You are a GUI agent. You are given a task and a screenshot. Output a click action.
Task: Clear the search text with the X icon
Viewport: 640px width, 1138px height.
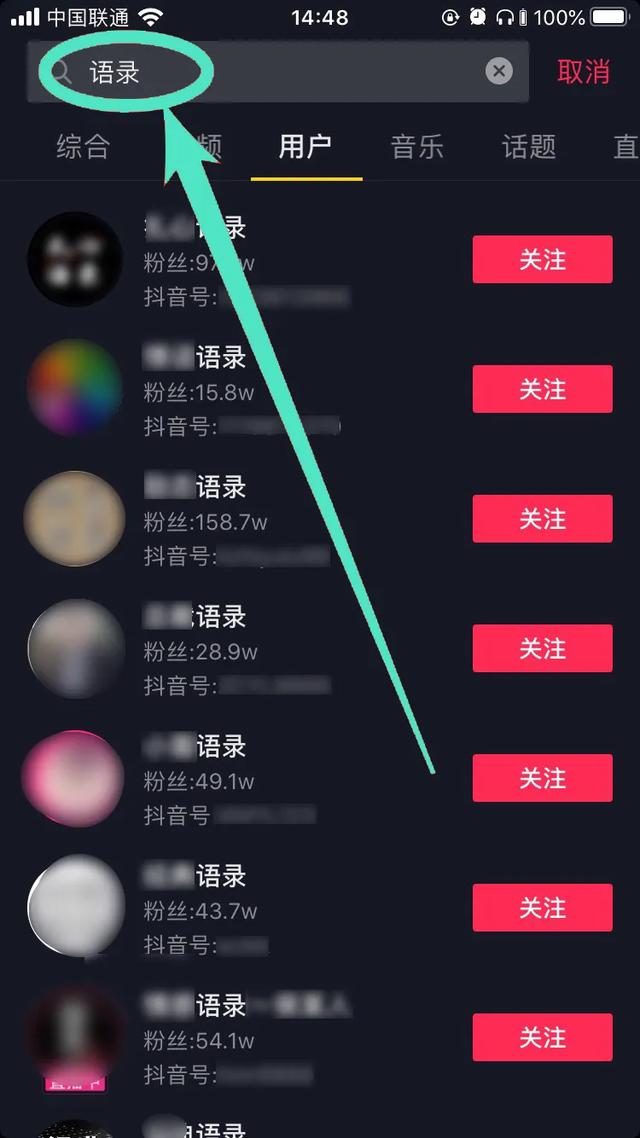click(499, 71)
